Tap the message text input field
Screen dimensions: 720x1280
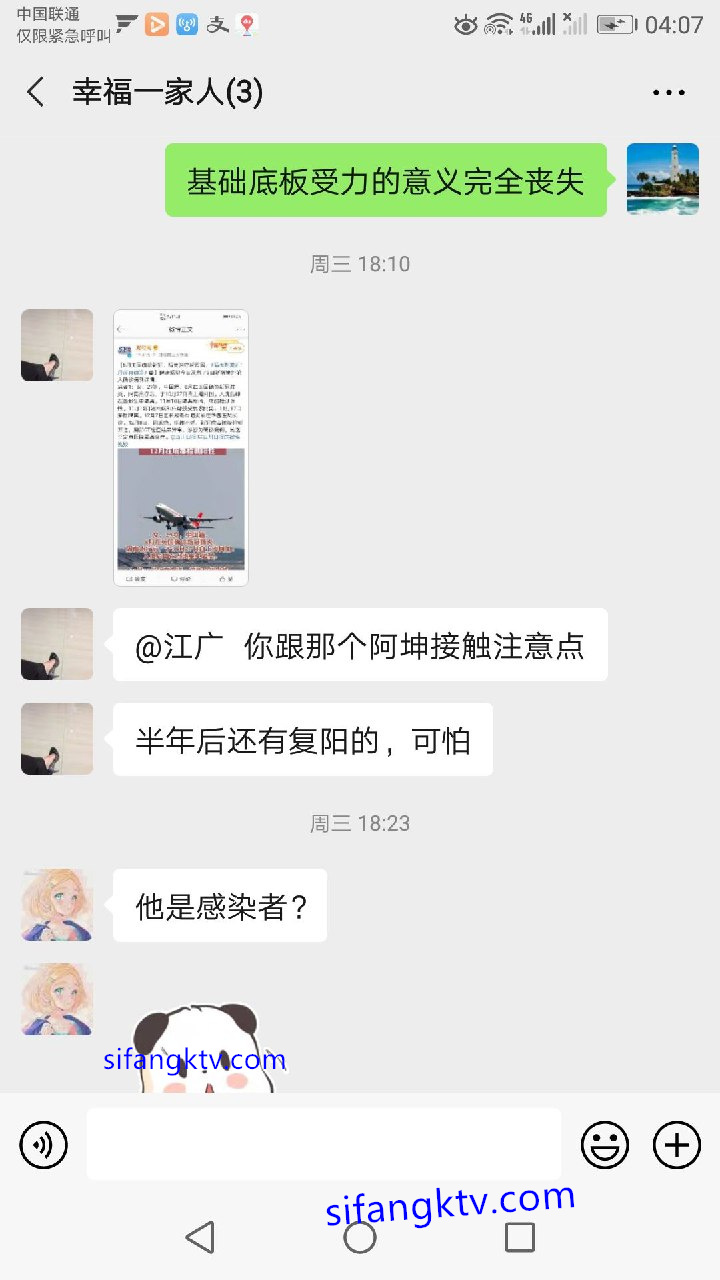pyautogui.click(x=323, y=1144)
